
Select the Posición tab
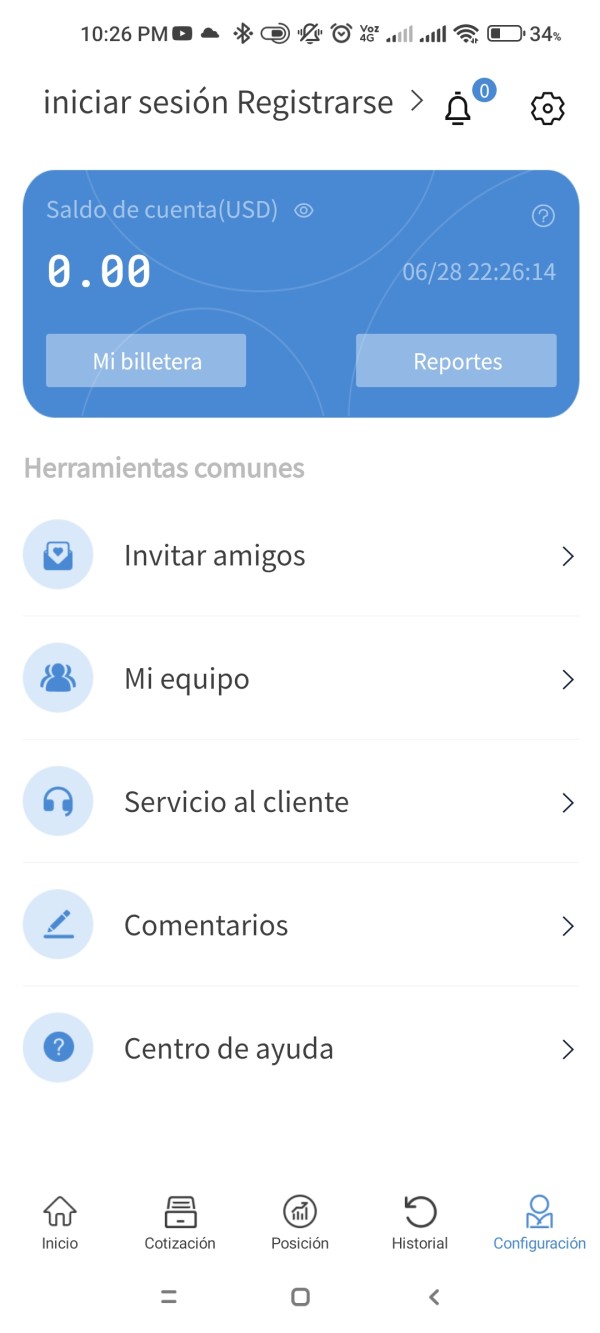[x=300, y=1223]
